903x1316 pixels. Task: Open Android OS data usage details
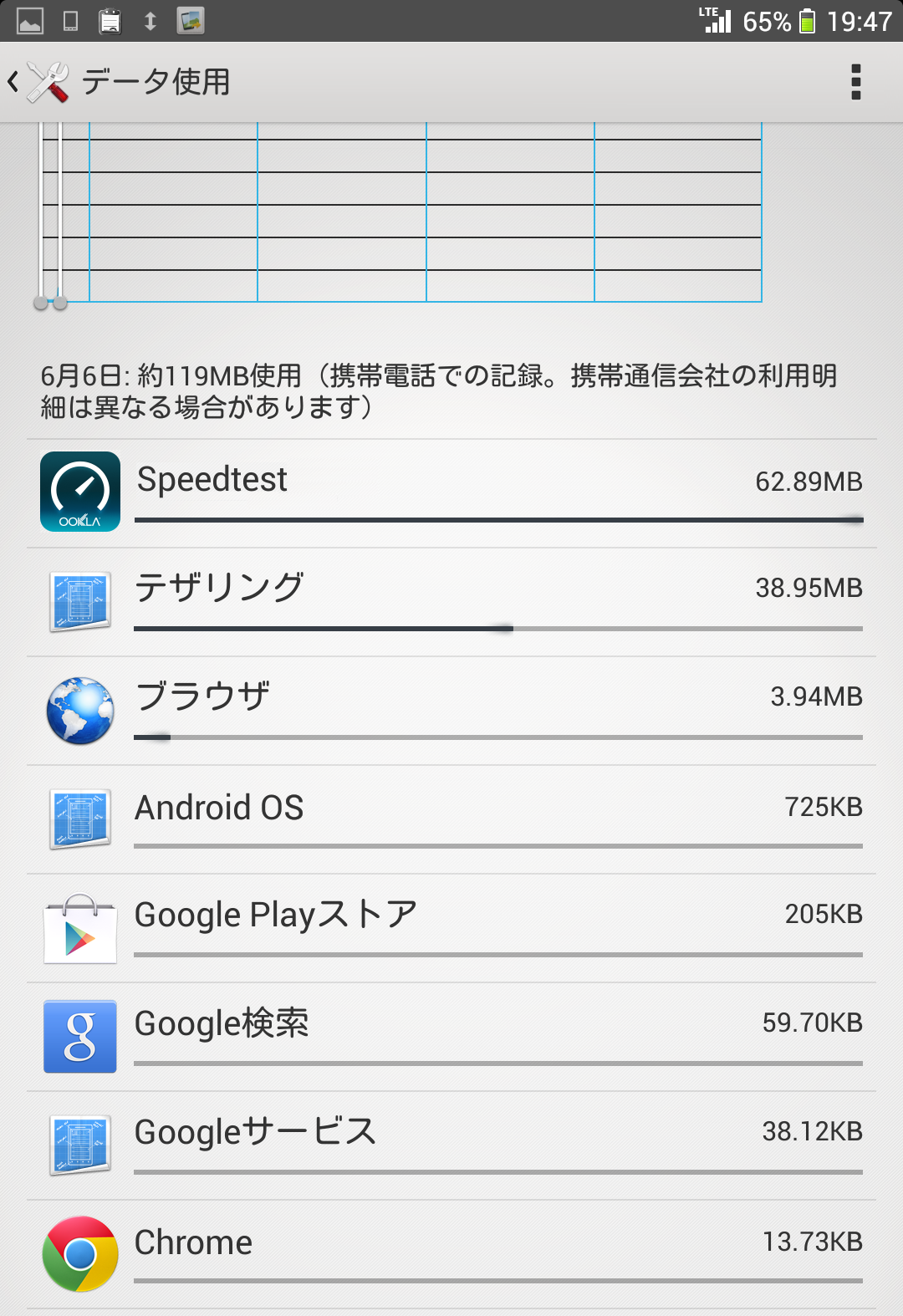[x=451, y=819]
